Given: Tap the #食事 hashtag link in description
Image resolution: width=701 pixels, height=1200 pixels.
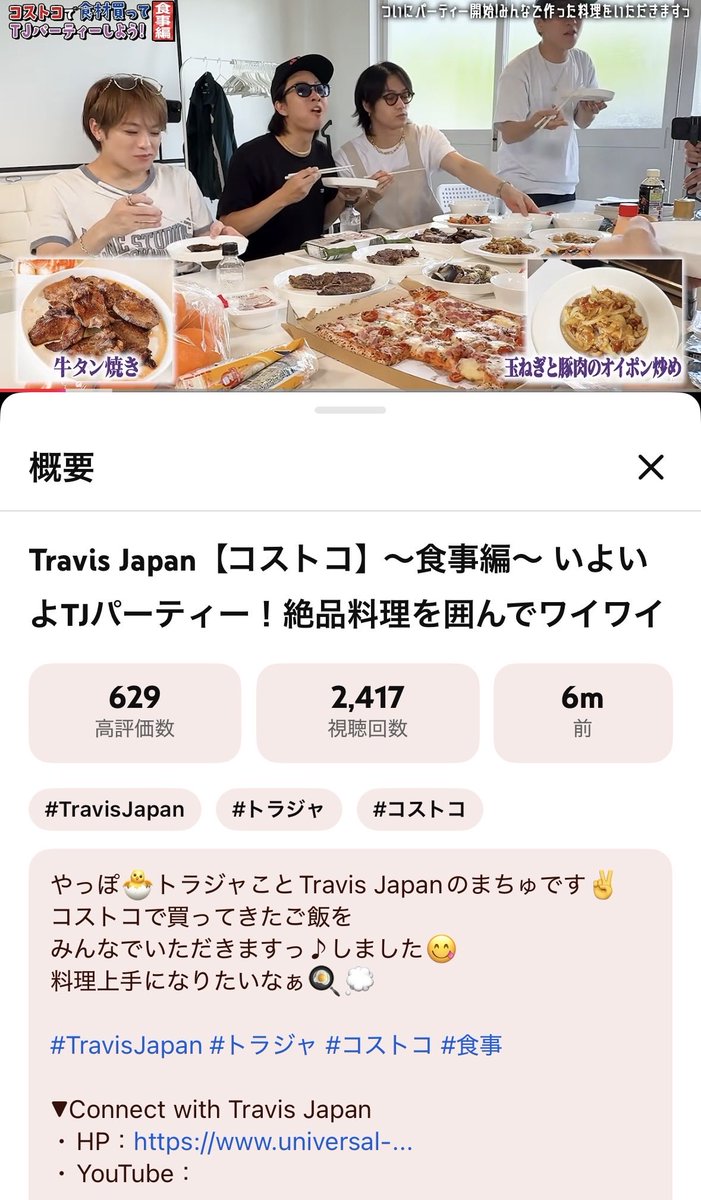Looking at the screenshot, I should pos(472,1045).
